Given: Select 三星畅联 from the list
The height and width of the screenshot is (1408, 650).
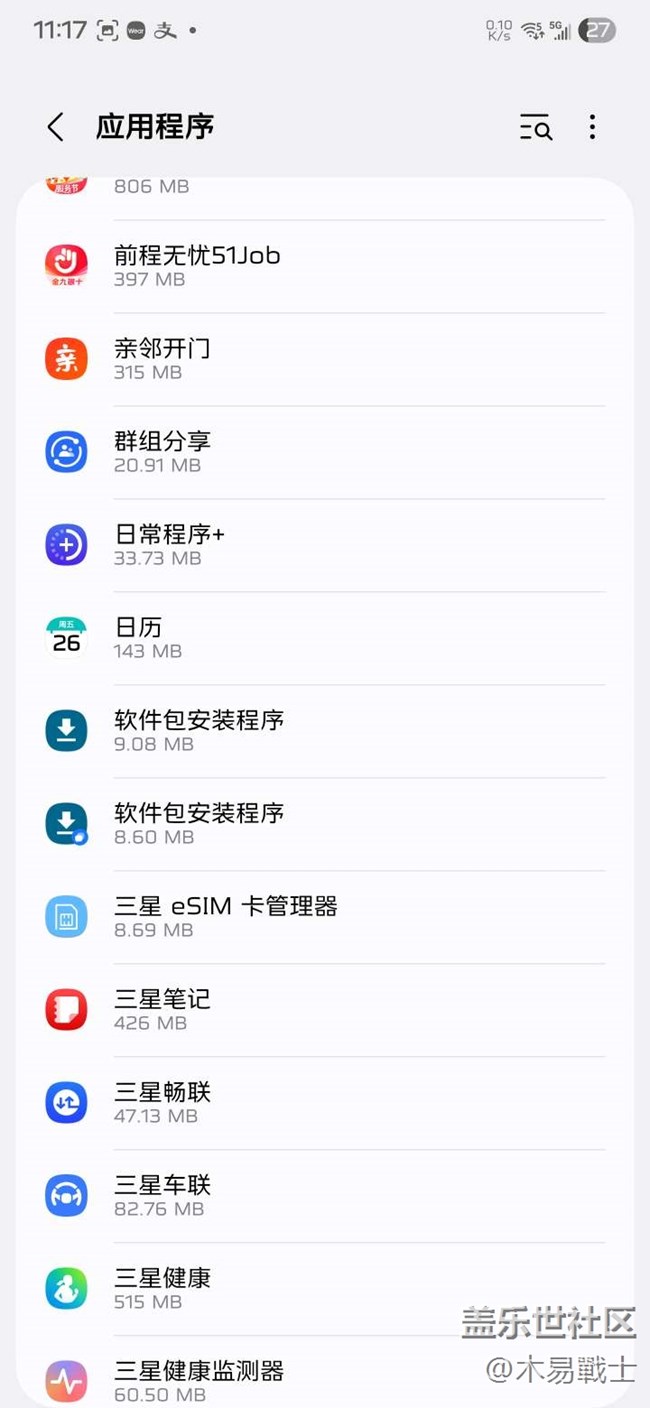Looking at the screenshot, I should pyautogui.click(x=325, y=1103).
